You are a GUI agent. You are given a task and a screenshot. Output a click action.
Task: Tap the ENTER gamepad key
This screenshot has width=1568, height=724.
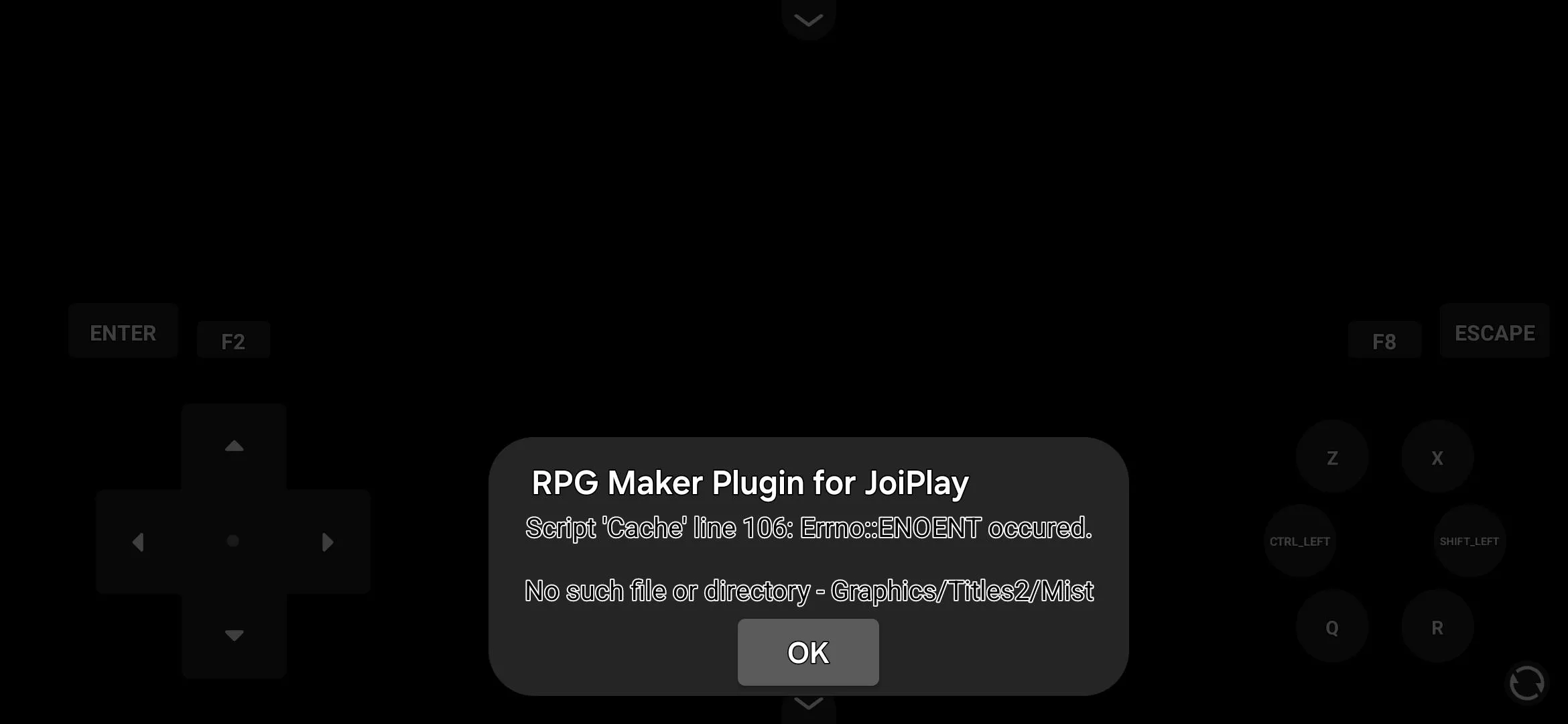coord(123,333)
